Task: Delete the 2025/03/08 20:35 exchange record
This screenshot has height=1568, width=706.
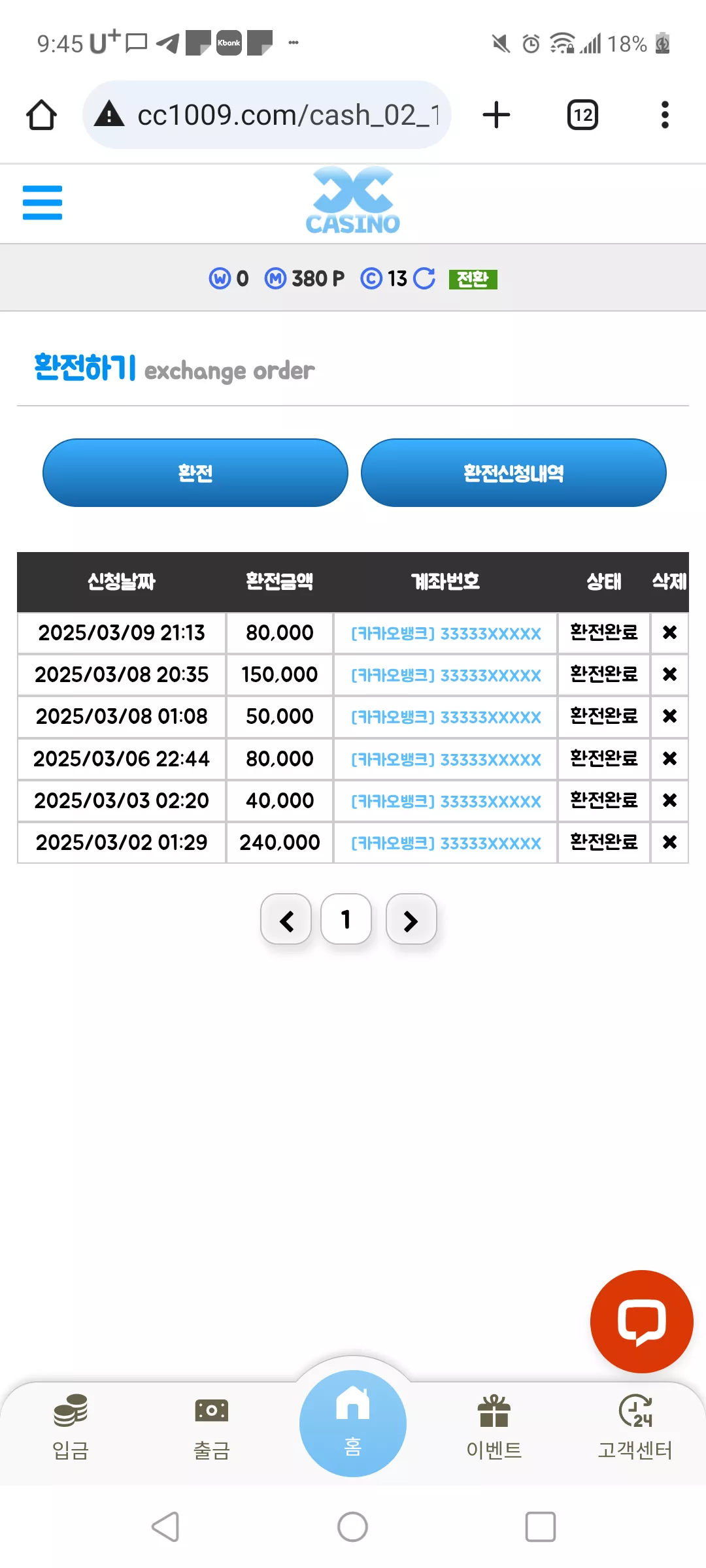Action: click(x=669, y=674)
